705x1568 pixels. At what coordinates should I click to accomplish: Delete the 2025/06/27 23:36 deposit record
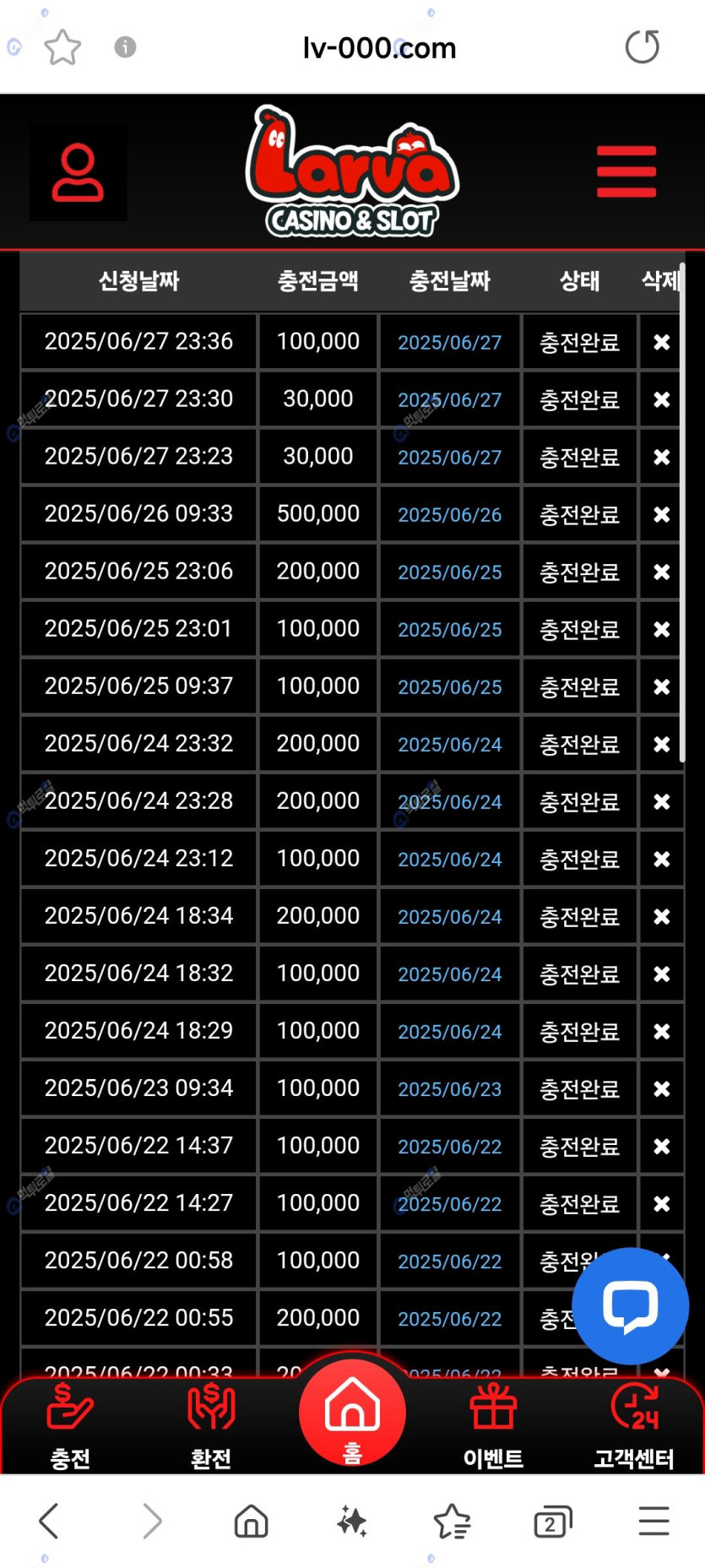[661, 342]
